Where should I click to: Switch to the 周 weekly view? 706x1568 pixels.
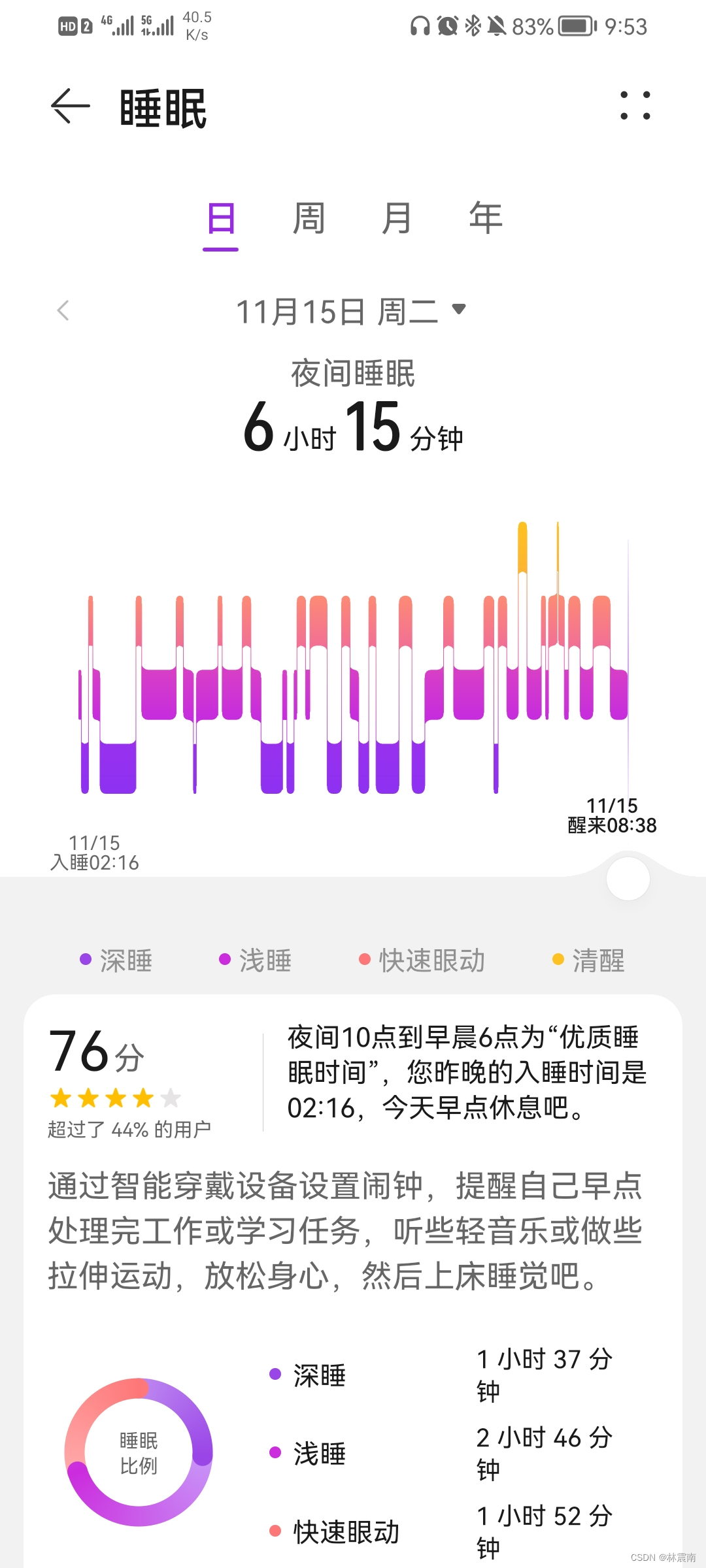[x=309, y=218]
